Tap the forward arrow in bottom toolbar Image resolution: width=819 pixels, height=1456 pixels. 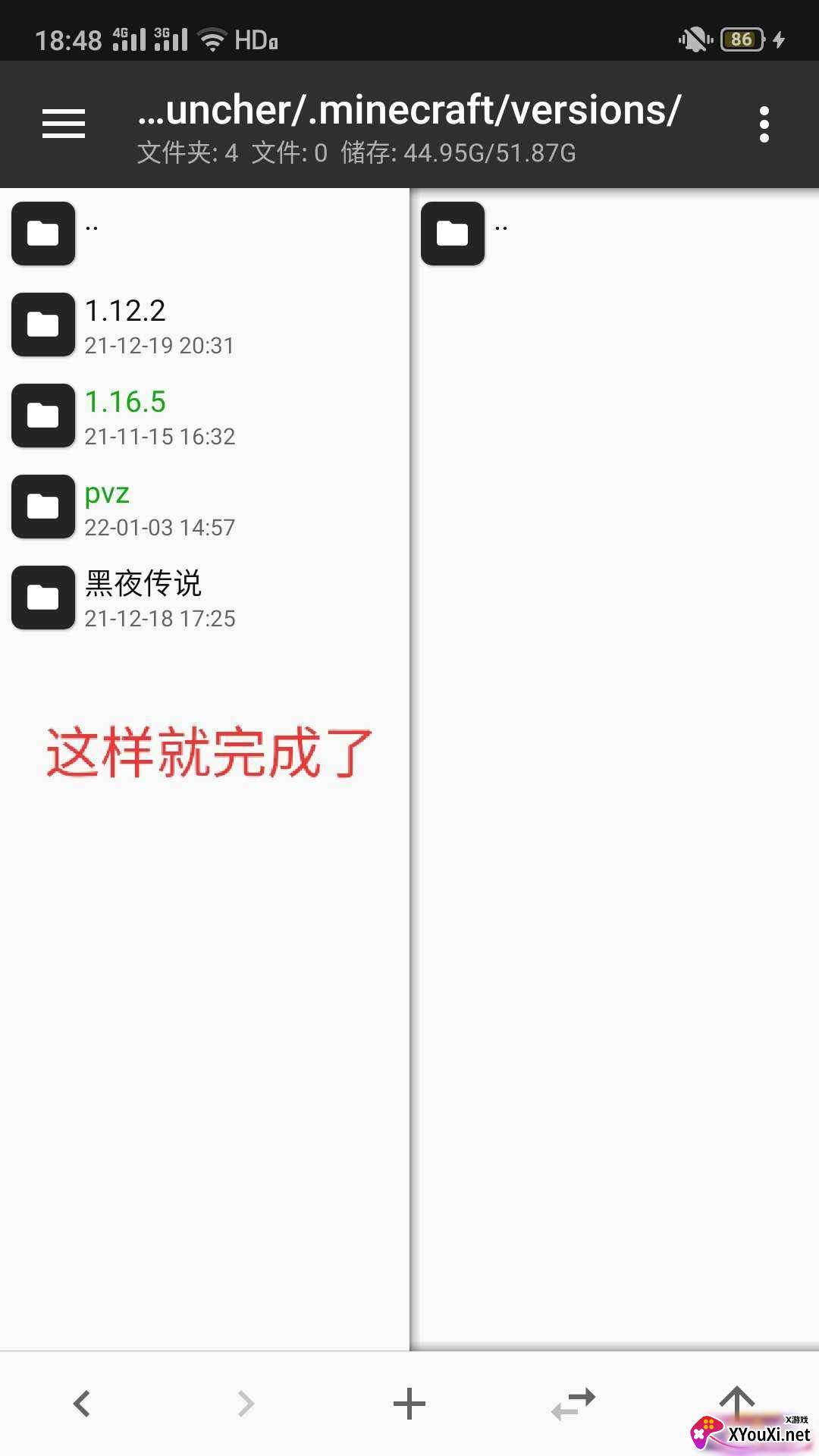pos(246,1404)
